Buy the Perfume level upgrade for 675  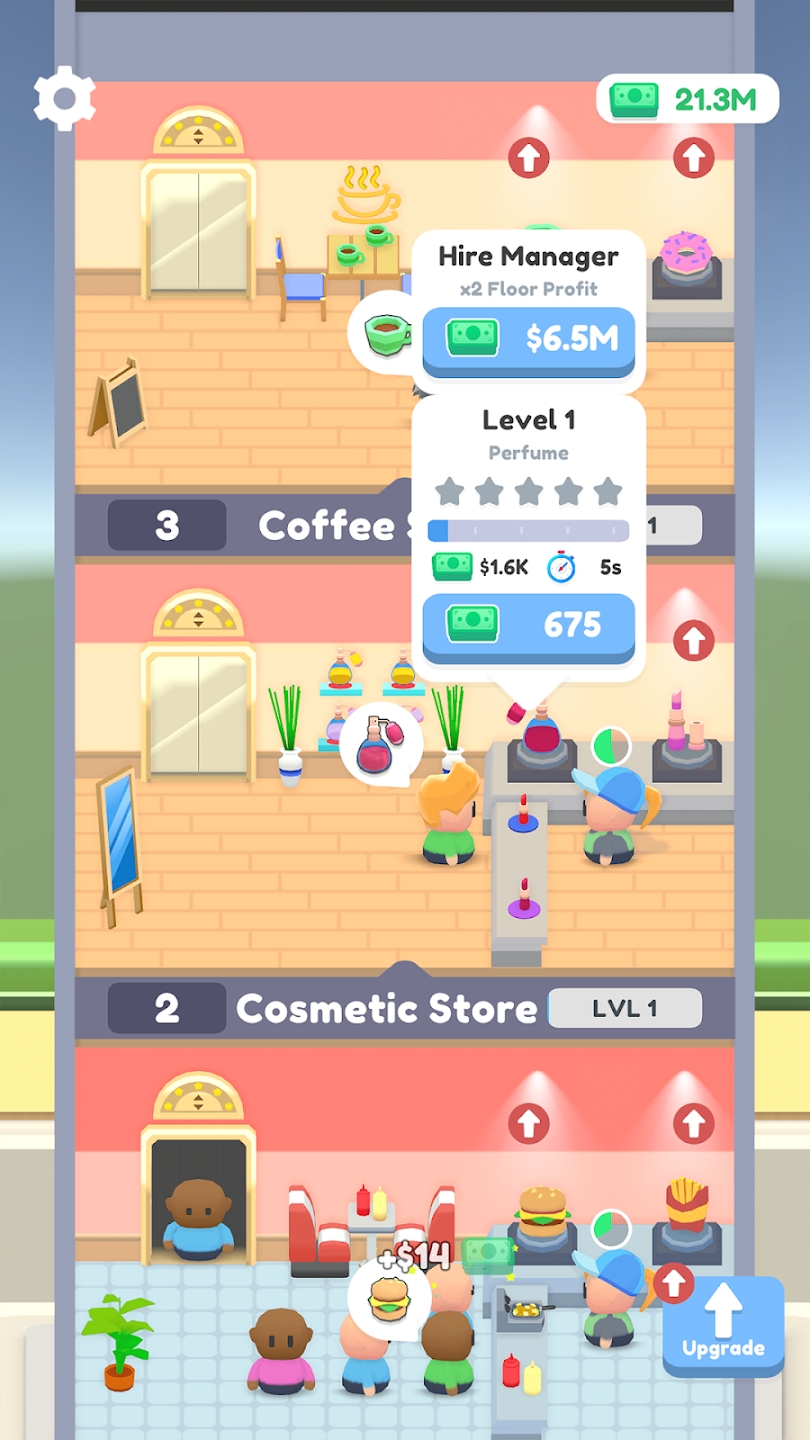pyautogui.click(x=528, y=626)
